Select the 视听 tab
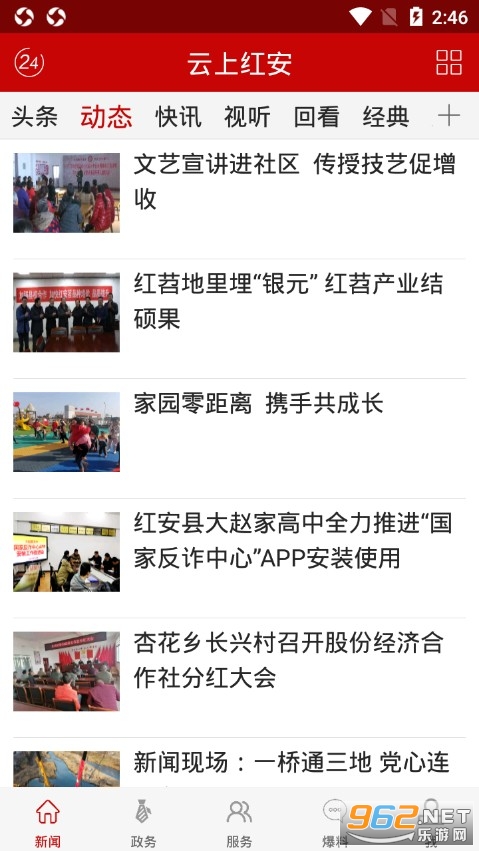Image resolution: width=479 pixels, height=851 pixels. coord(247,116)
